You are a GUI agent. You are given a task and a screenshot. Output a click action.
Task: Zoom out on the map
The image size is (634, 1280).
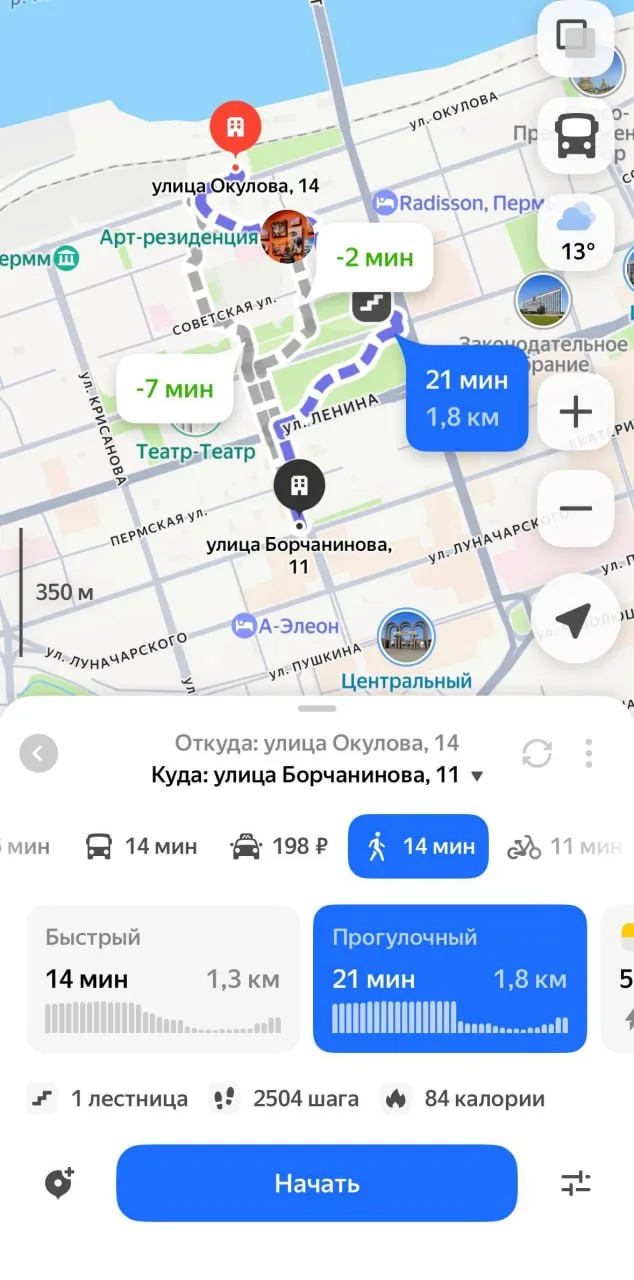pyautogui.click(x=576, y=508)
